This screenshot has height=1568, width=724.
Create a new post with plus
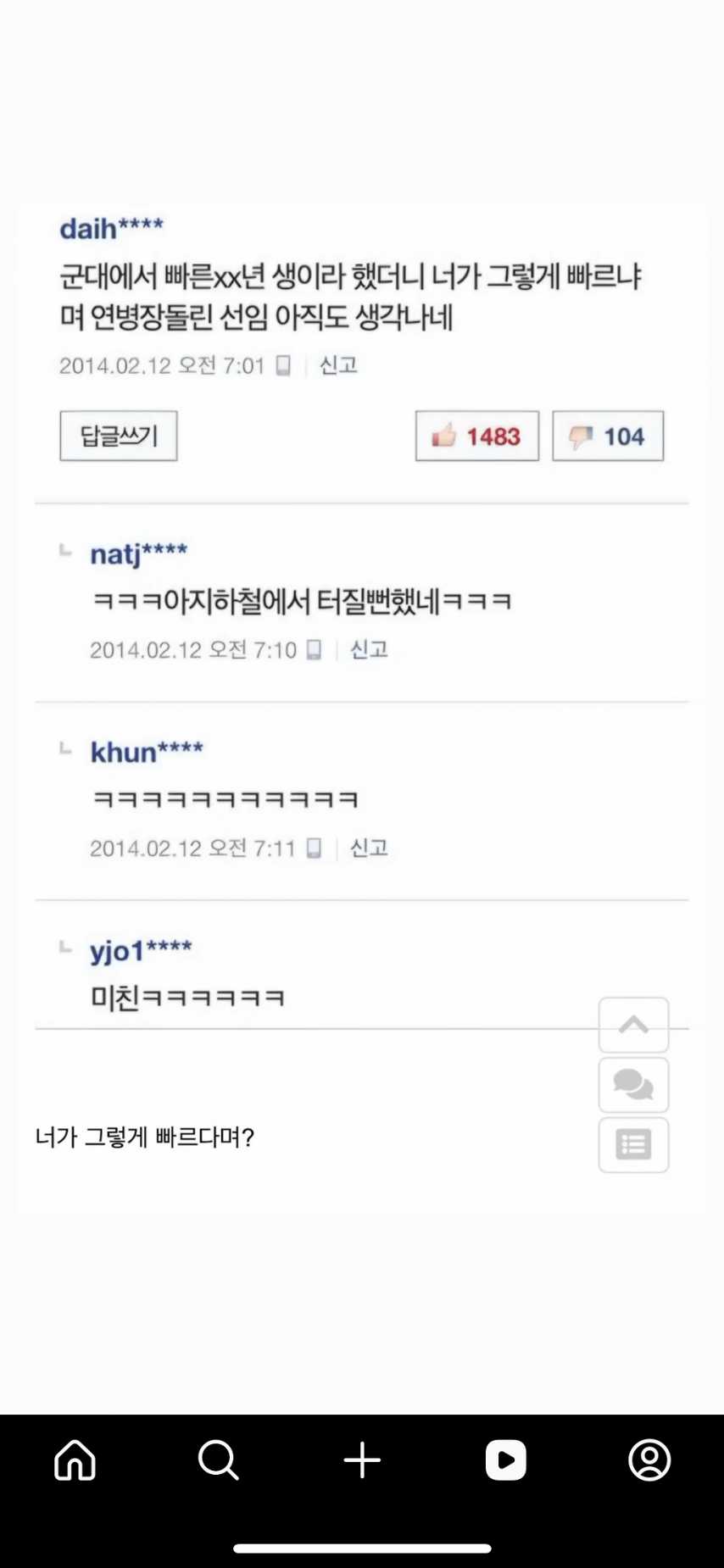point(362,1460)
